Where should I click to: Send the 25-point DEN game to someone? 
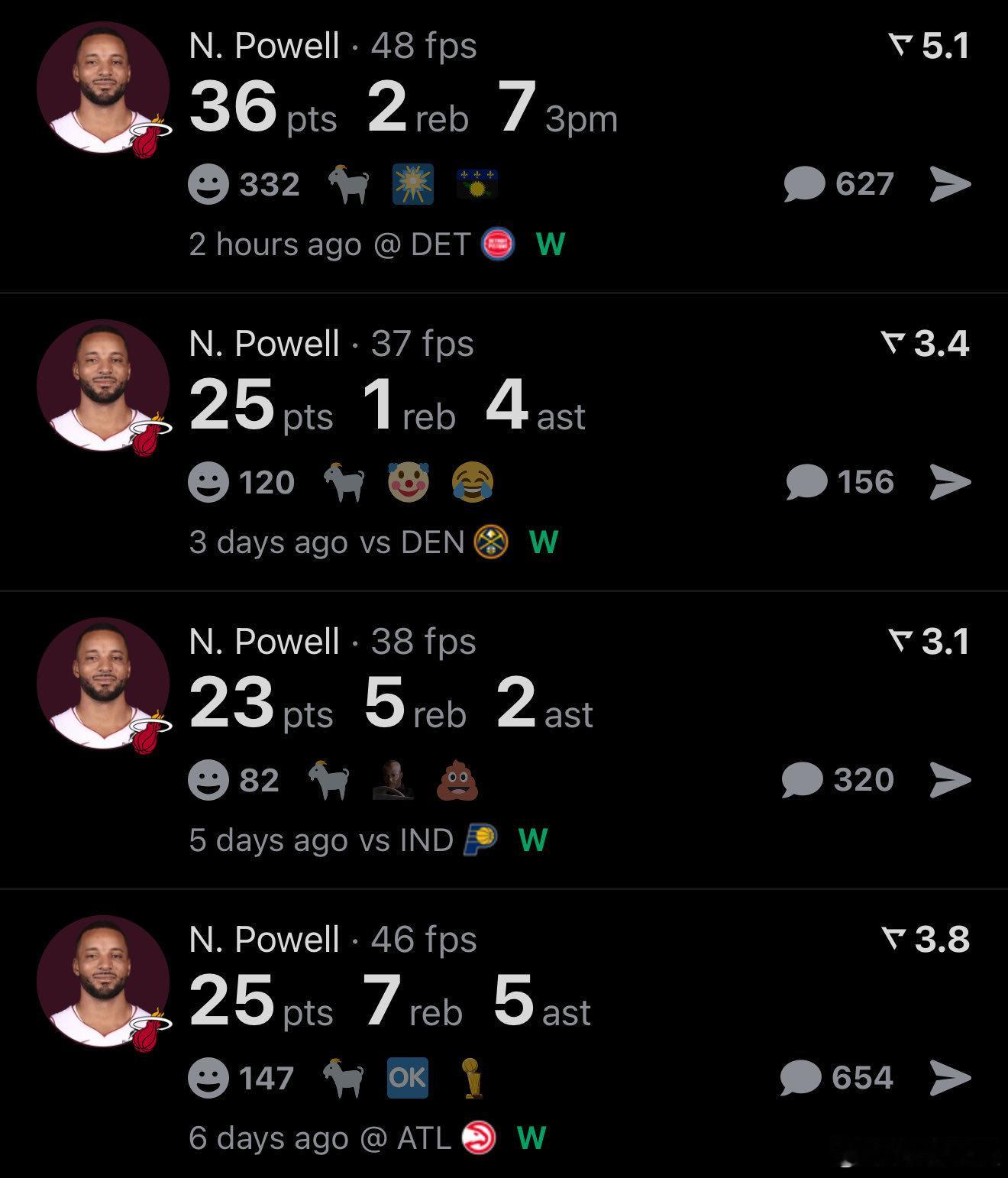pyautogui.click(x=951, y=483)
